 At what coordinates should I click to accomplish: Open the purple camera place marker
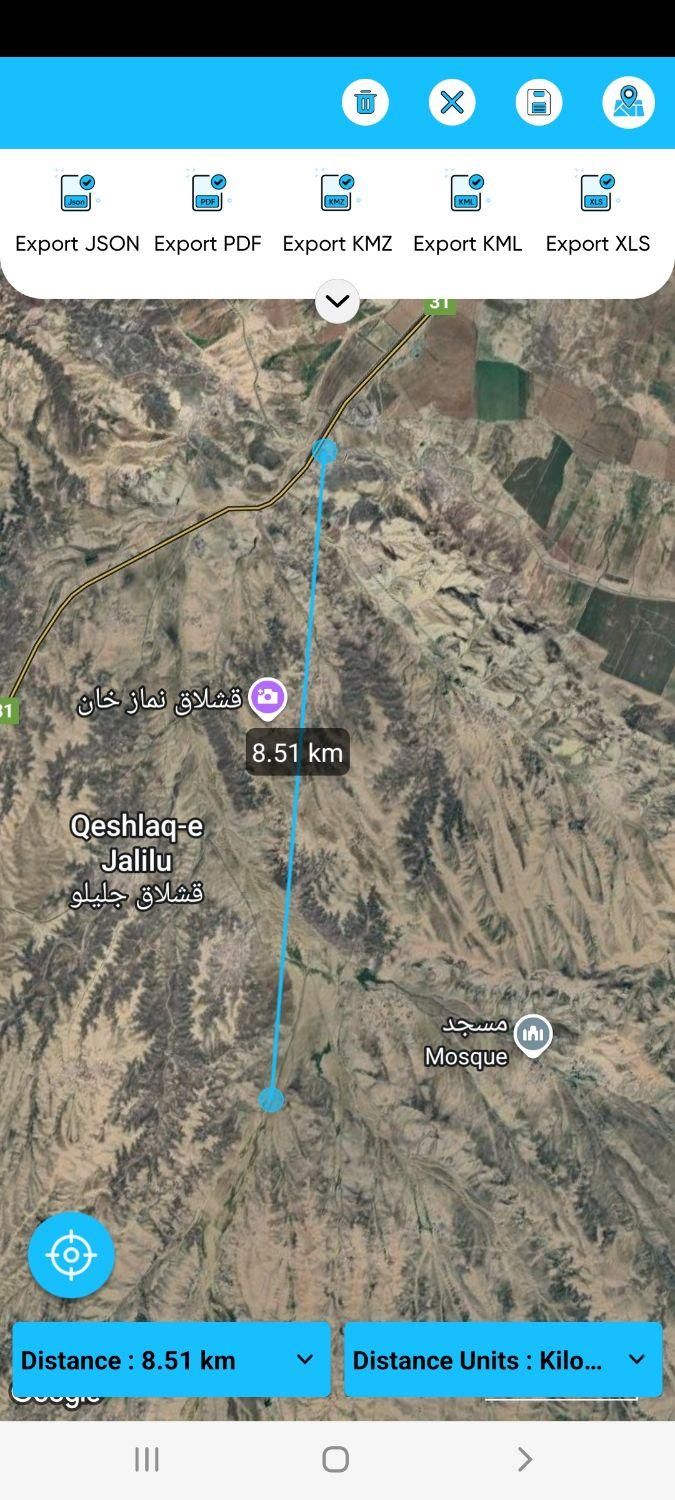(267, 697)
